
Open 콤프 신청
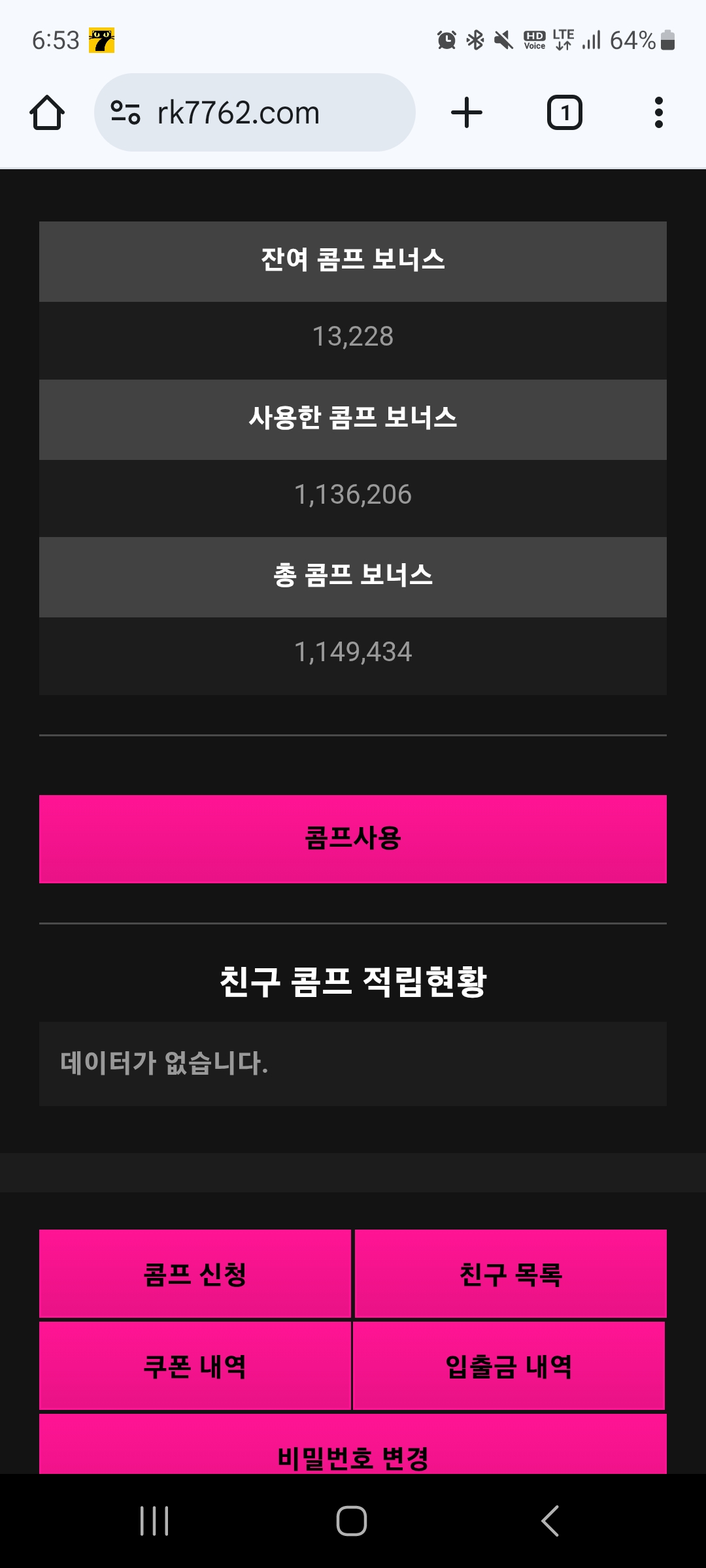(195, 1274)
